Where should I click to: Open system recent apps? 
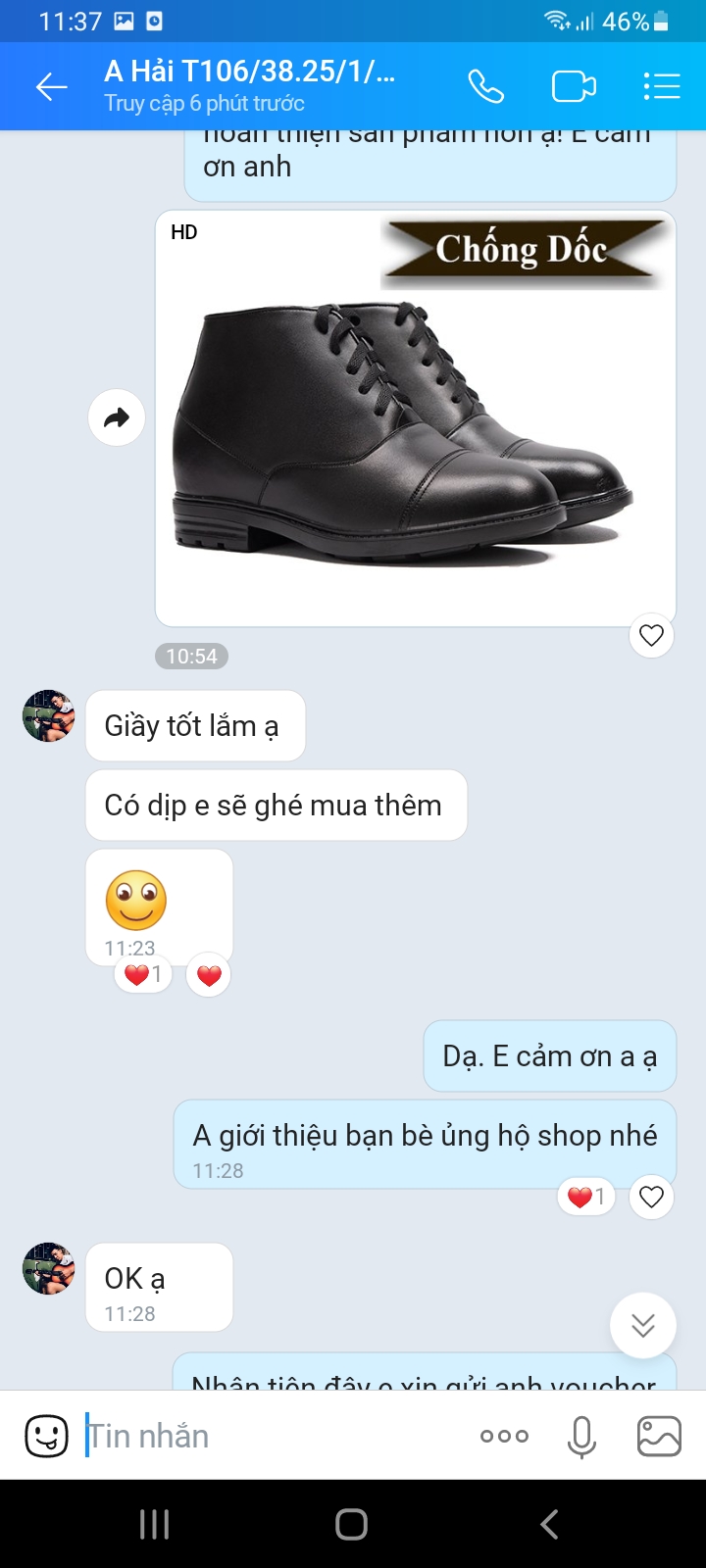click(154, 1524)
